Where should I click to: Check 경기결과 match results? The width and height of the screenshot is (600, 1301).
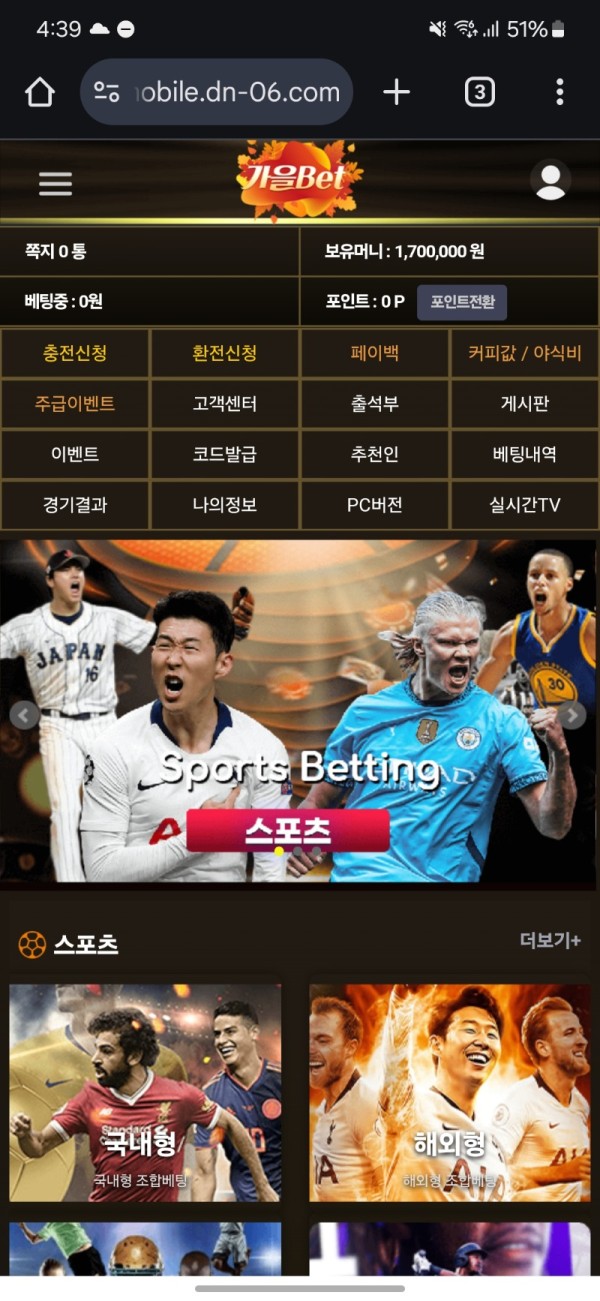[75, 505]
